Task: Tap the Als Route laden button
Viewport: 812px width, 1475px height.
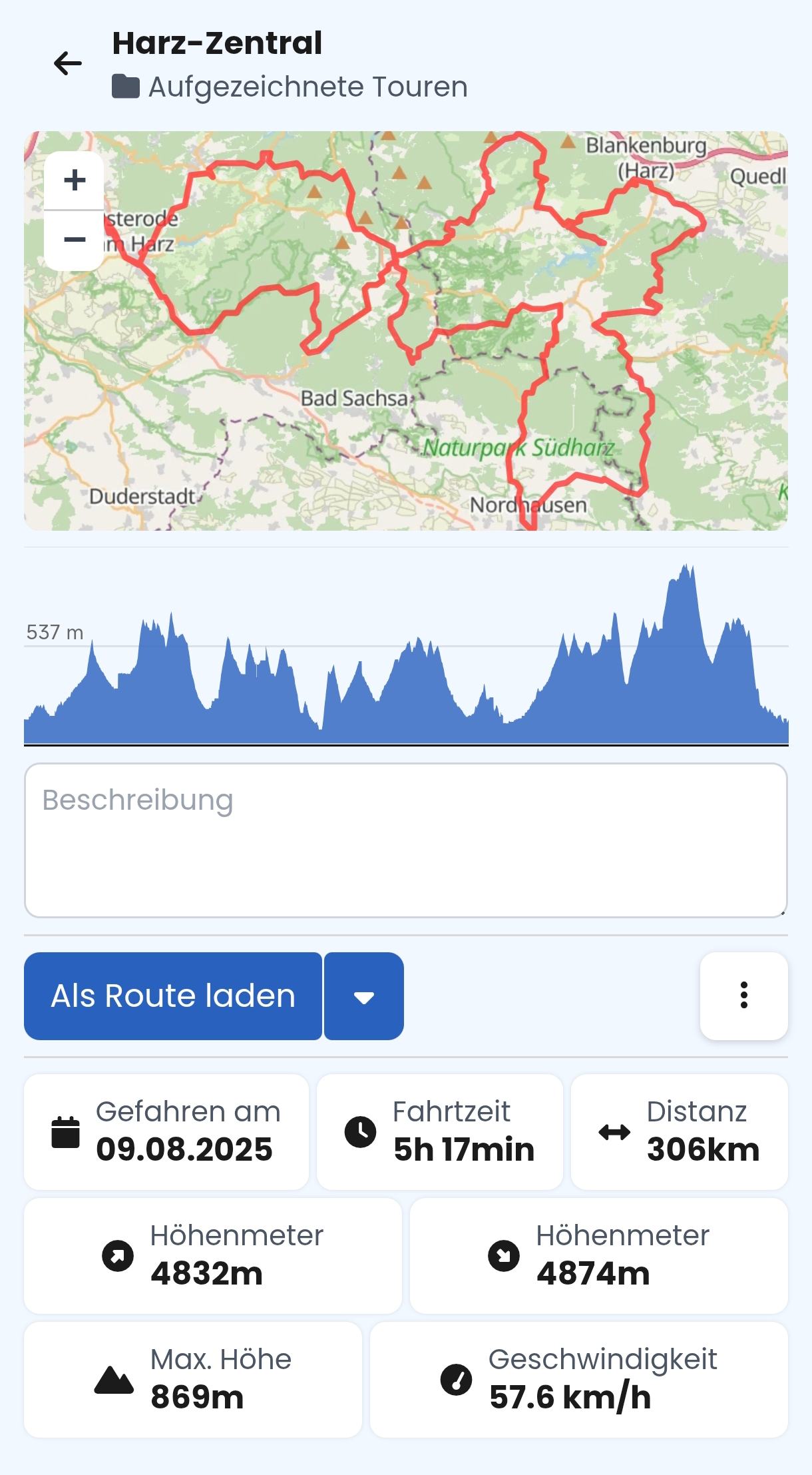Action: [173, 996]
